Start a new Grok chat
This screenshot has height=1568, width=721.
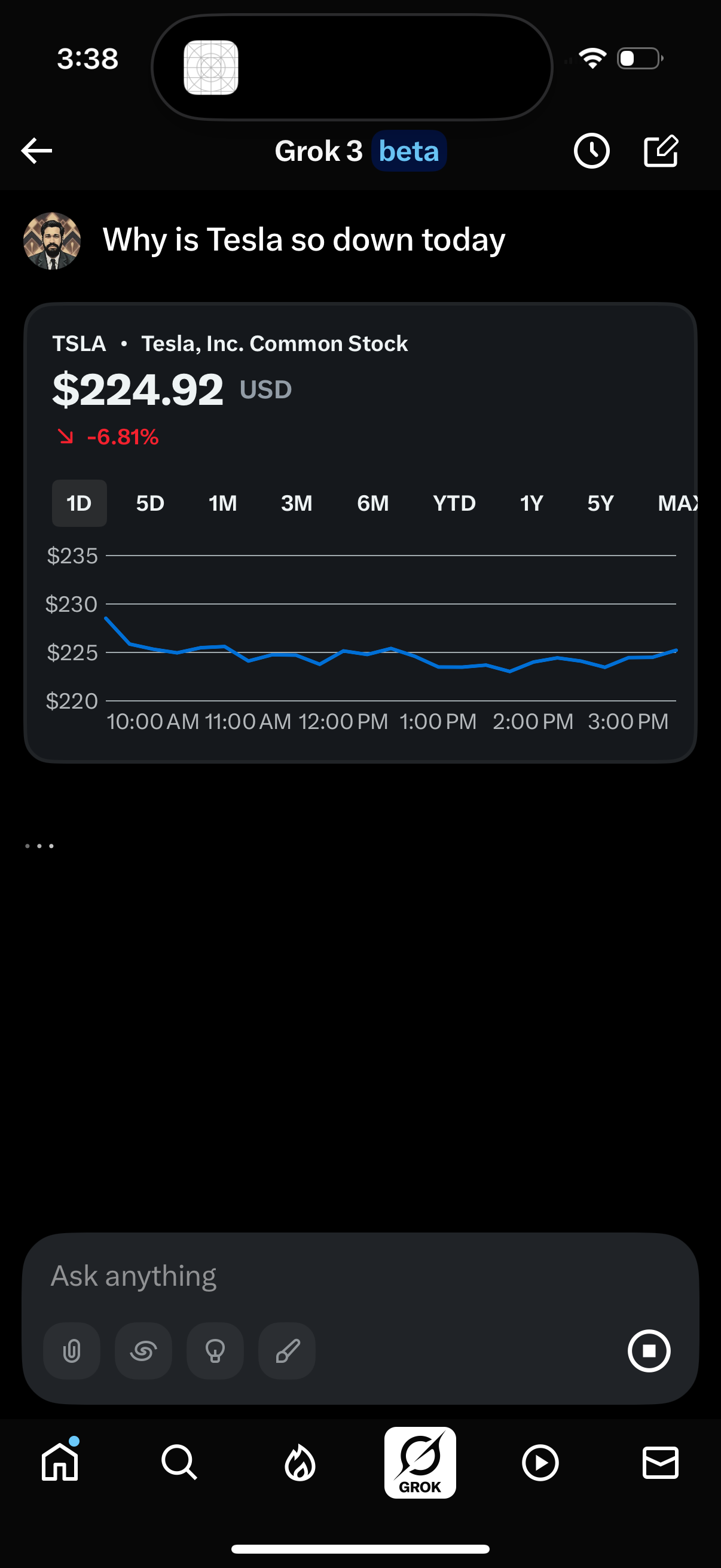coord(661,151)
